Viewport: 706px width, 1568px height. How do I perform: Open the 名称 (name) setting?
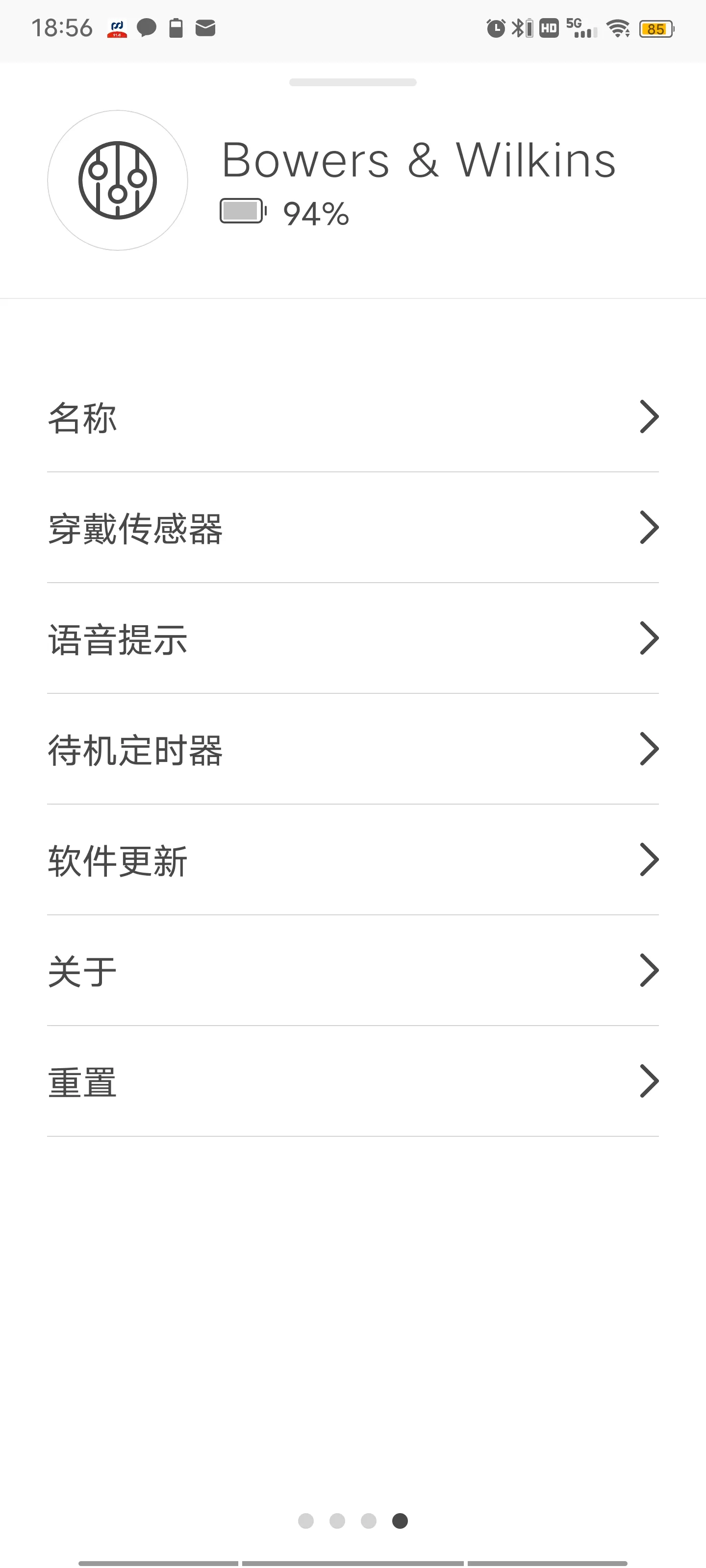[x=353, y=417]
